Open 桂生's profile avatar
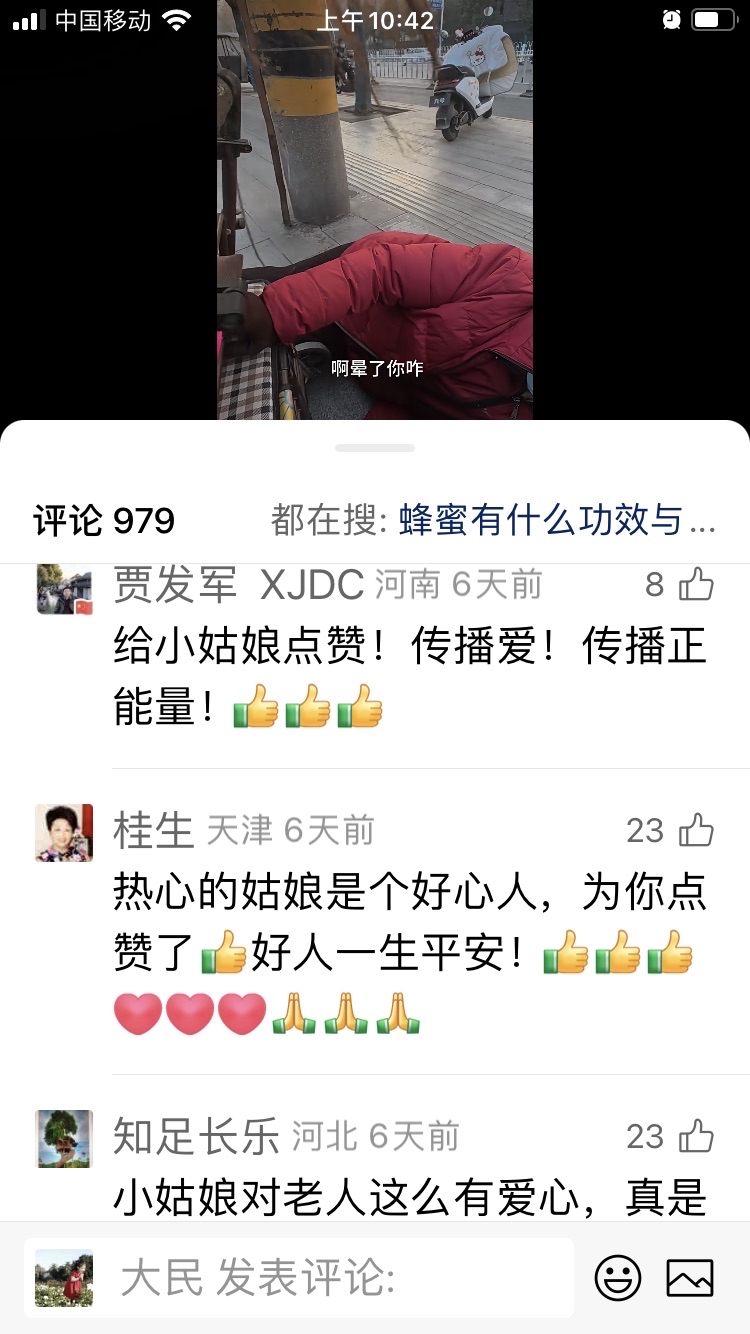This screenshot has width=750, height=1334. pyautogui.click(x=64, y=833)
